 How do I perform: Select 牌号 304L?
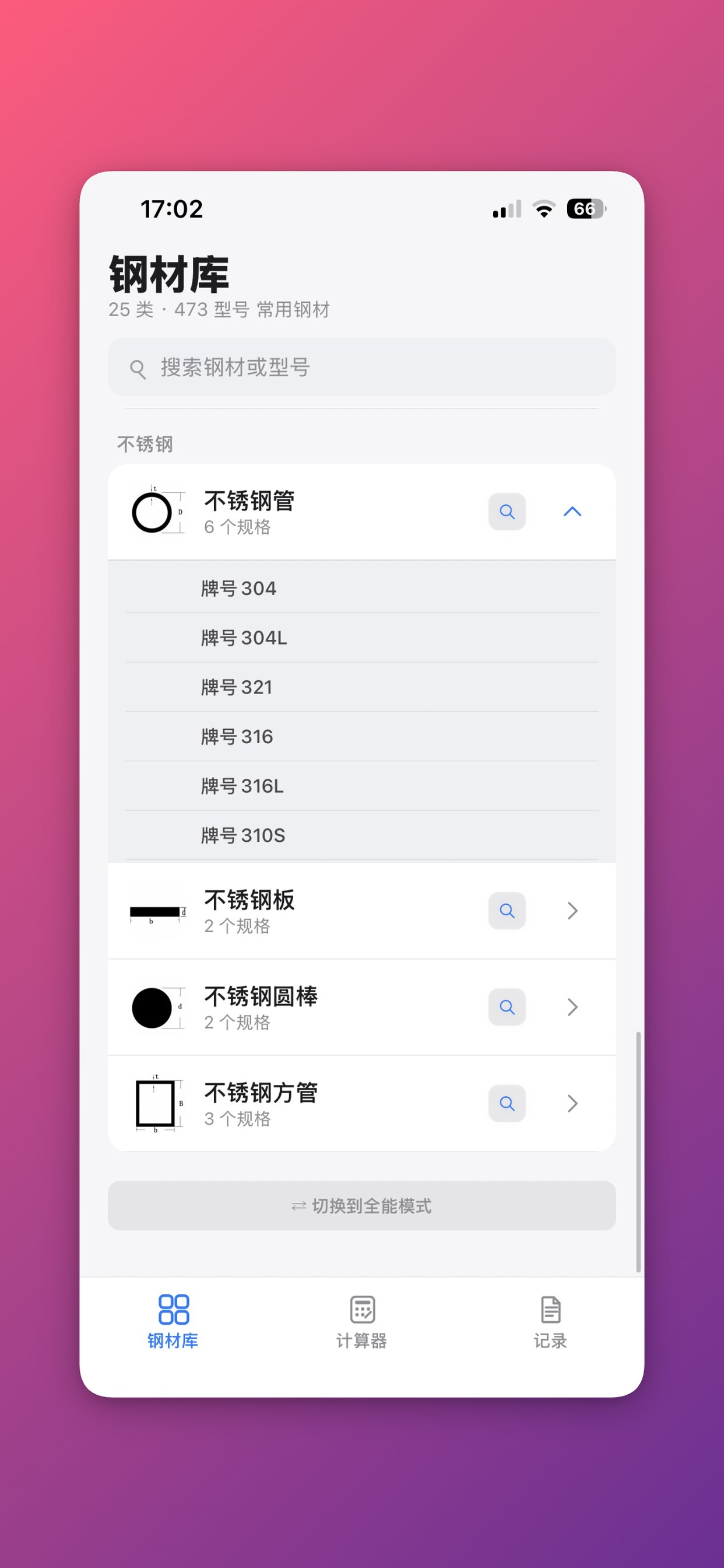pyautogui.click(x=361, y=638)
